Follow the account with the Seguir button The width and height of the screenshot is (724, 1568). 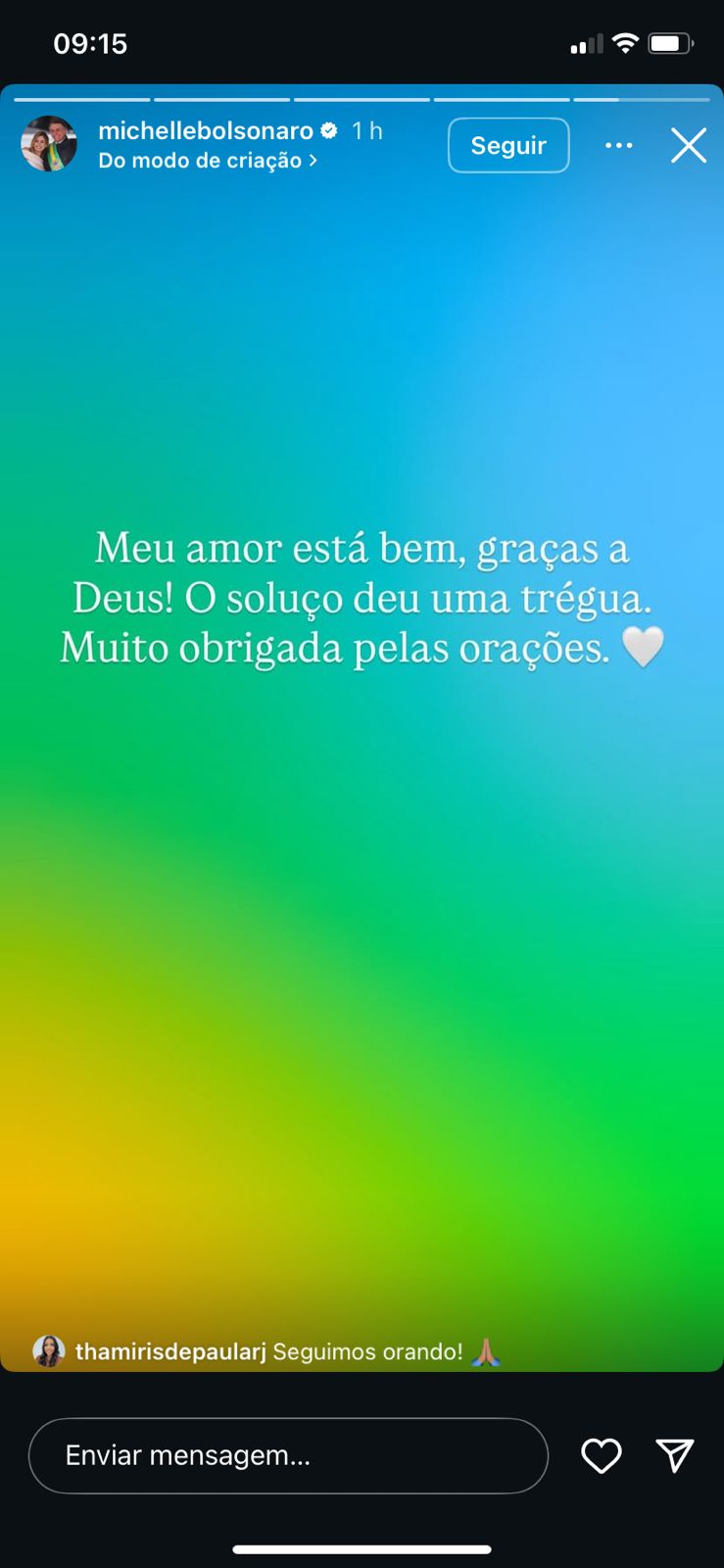(x=508, y=145)
